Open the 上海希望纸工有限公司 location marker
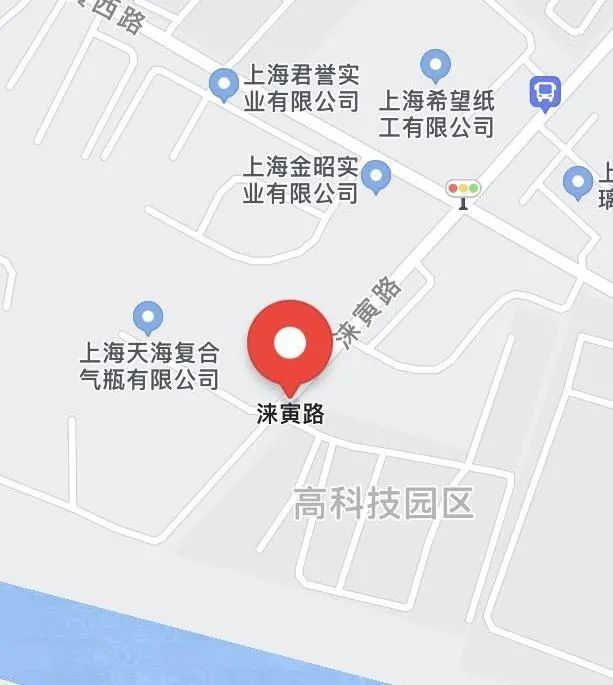613x685 pixels. (435, 66)
